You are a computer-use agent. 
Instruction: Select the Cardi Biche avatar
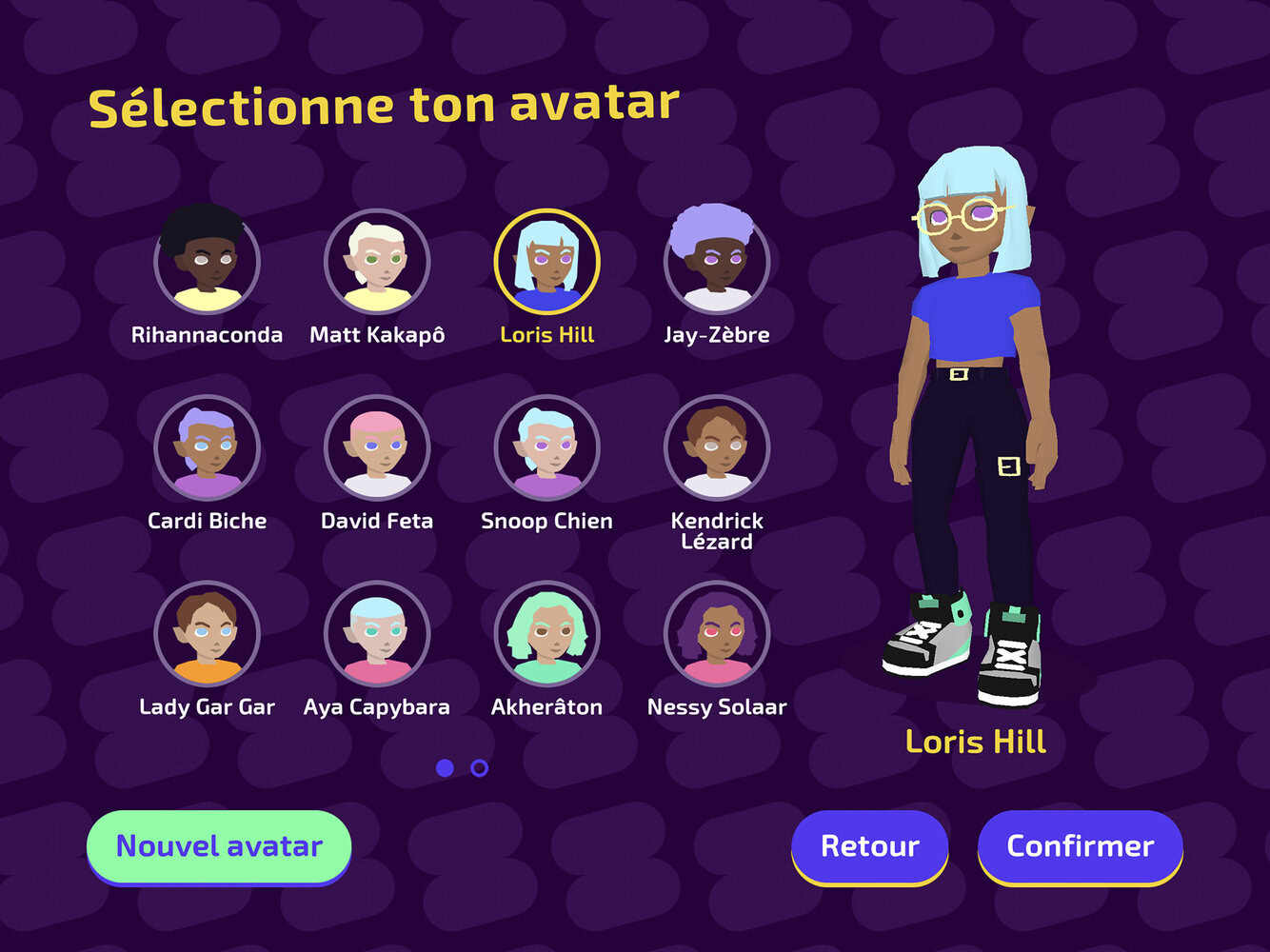coord(207,447)
